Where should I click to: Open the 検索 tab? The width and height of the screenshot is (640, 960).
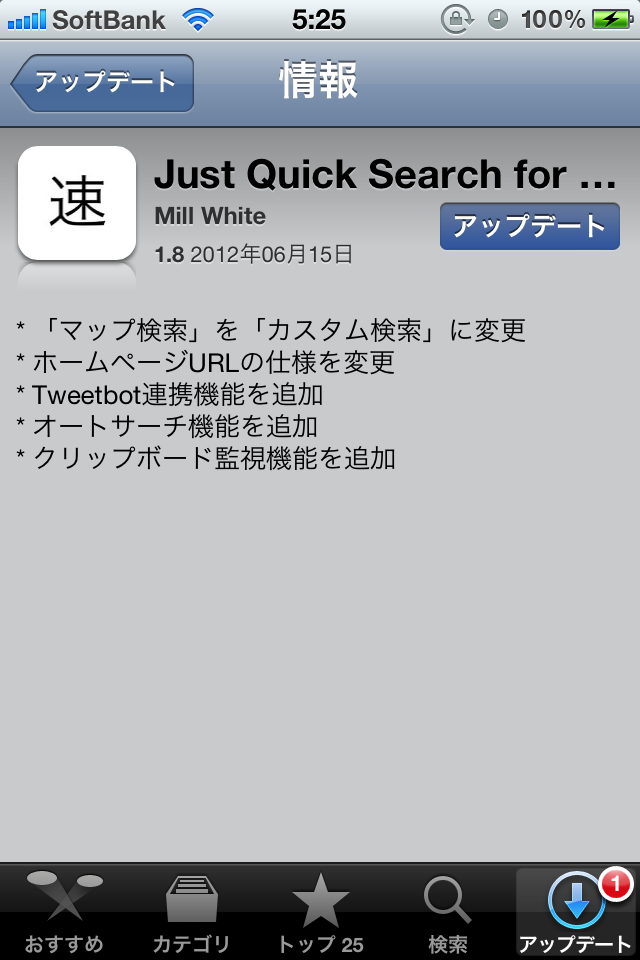click(x=448, y=912)
